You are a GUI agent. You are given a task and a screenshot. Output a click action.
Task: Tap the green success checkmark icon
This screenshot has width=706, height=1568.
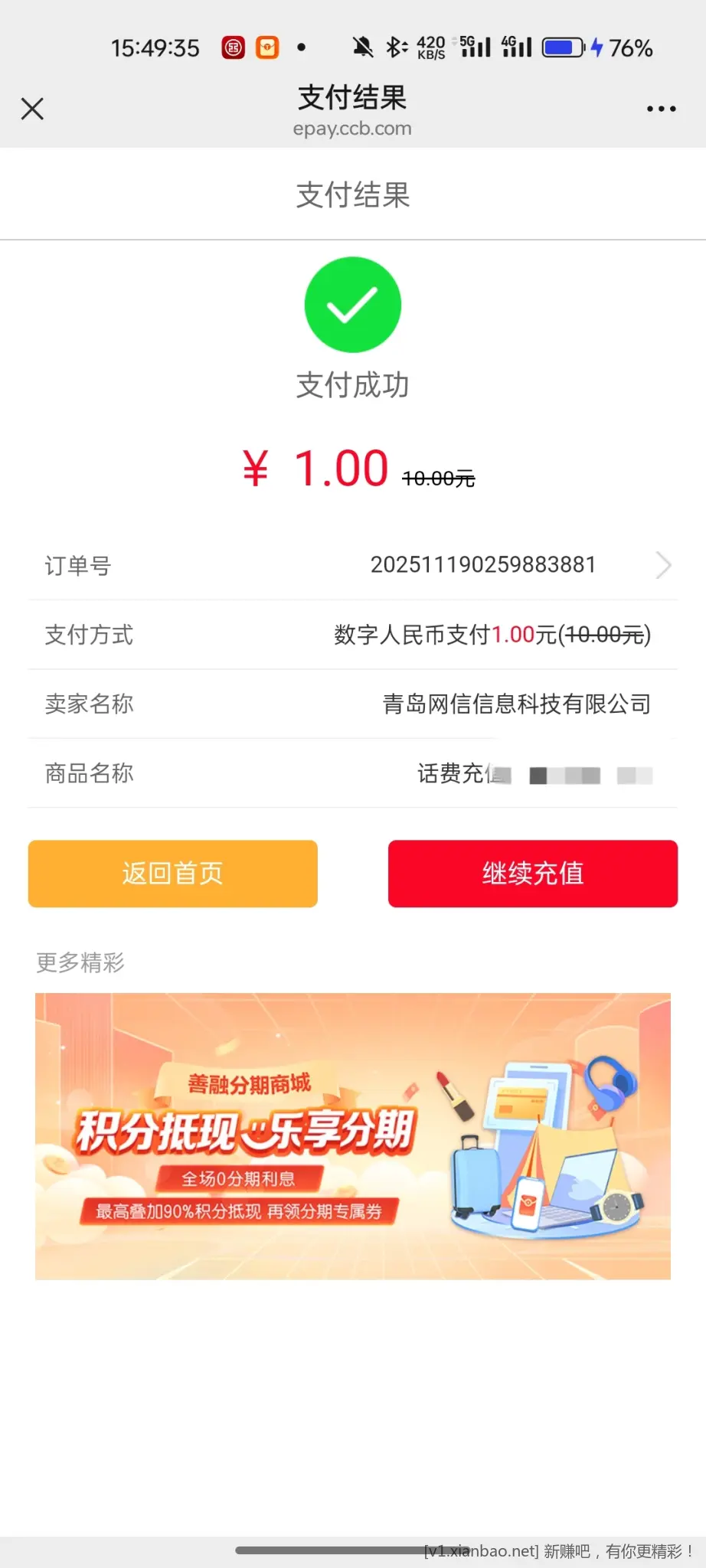[352, 304]
